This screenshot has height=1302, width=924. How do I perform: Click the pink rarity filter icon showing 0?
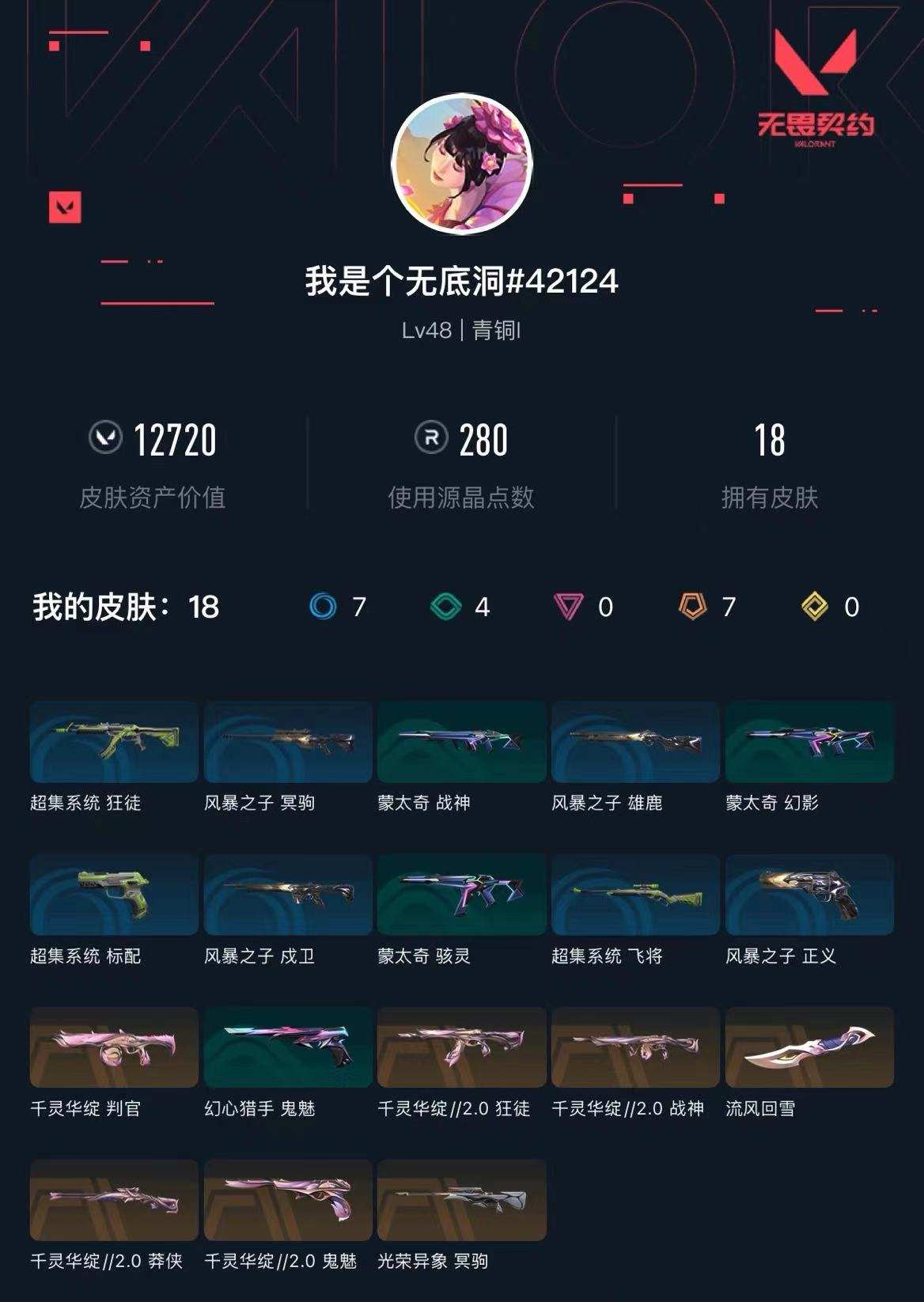point(570,607)
